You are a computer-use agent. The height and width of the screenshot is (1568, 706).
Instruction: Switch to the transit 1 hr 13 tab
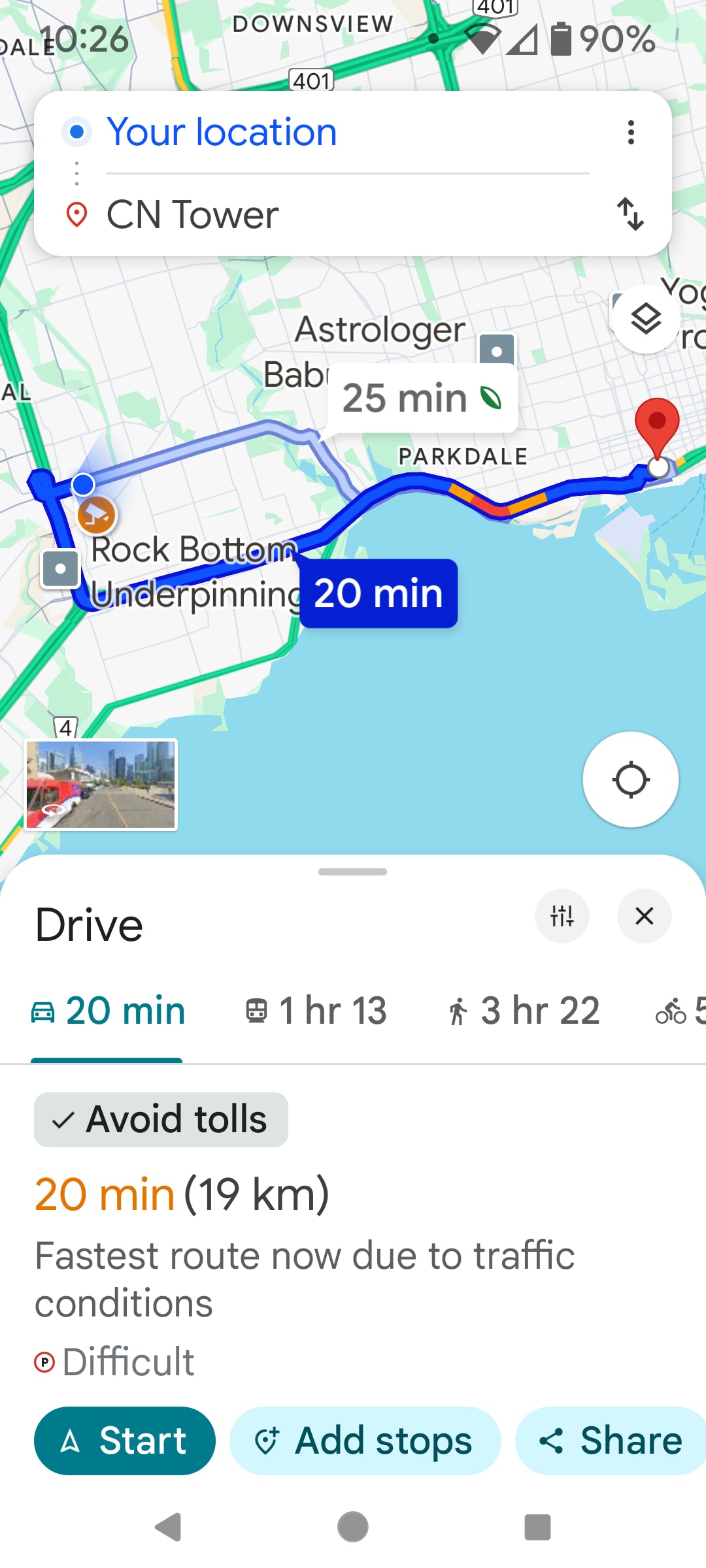pos(316,1011)
